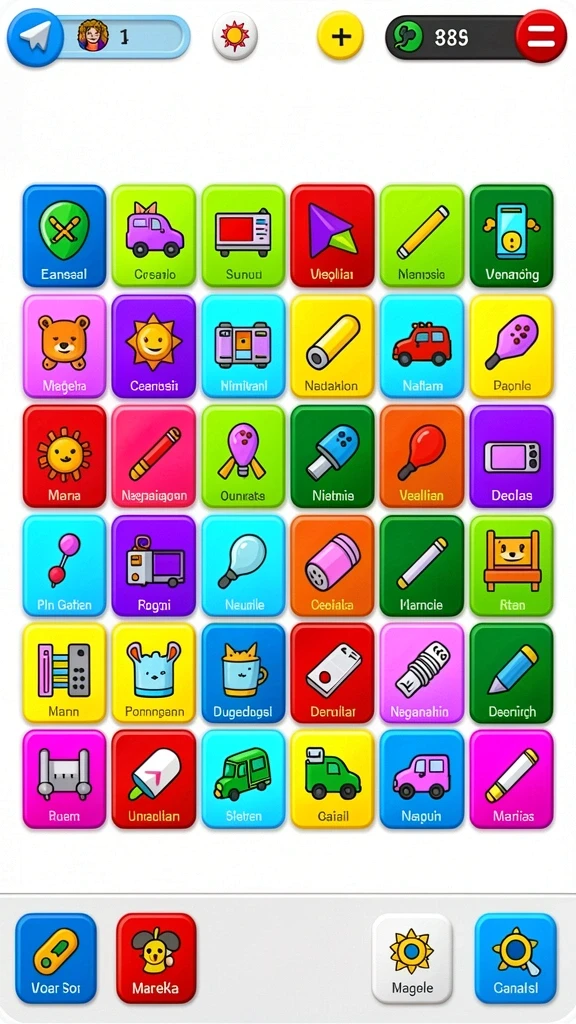Image resolution: width=576 pixels, height=1024 pixels.
Task: Open the Canalsl search button
Action: click(515, 958)
